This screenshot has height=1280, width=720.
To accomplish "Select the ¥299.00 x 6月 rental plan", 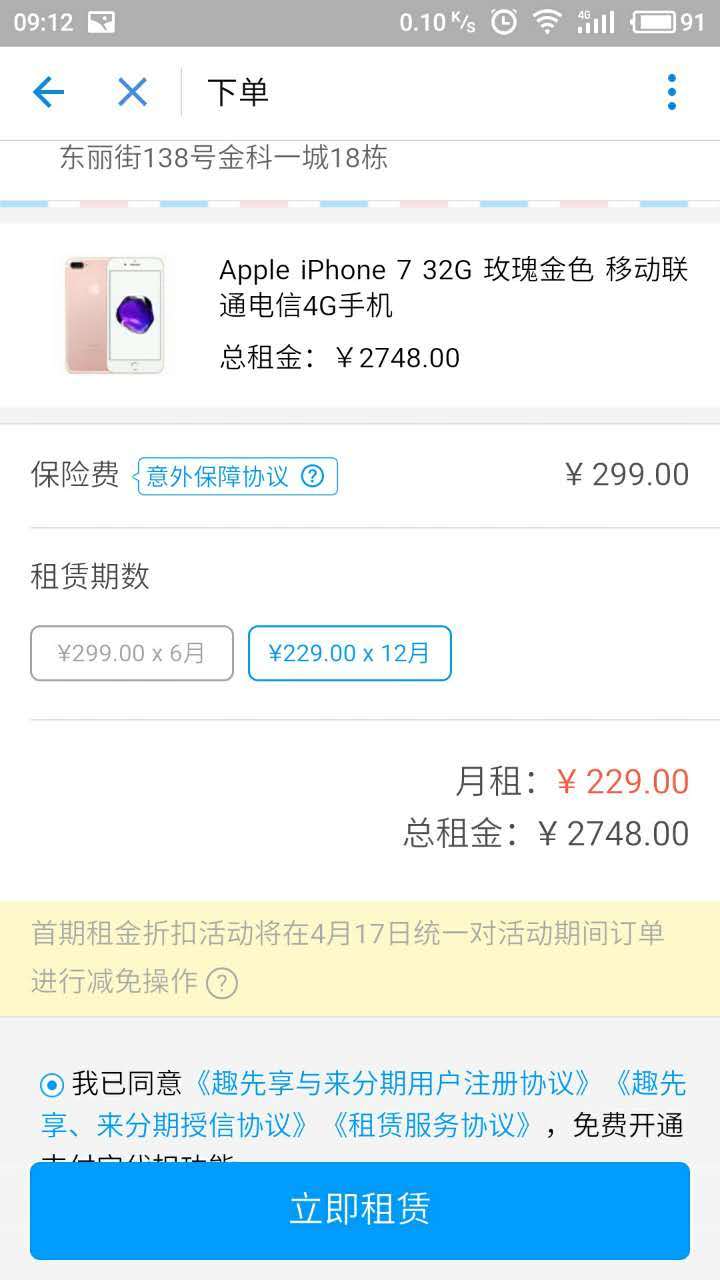I will (x=131, y=653).
